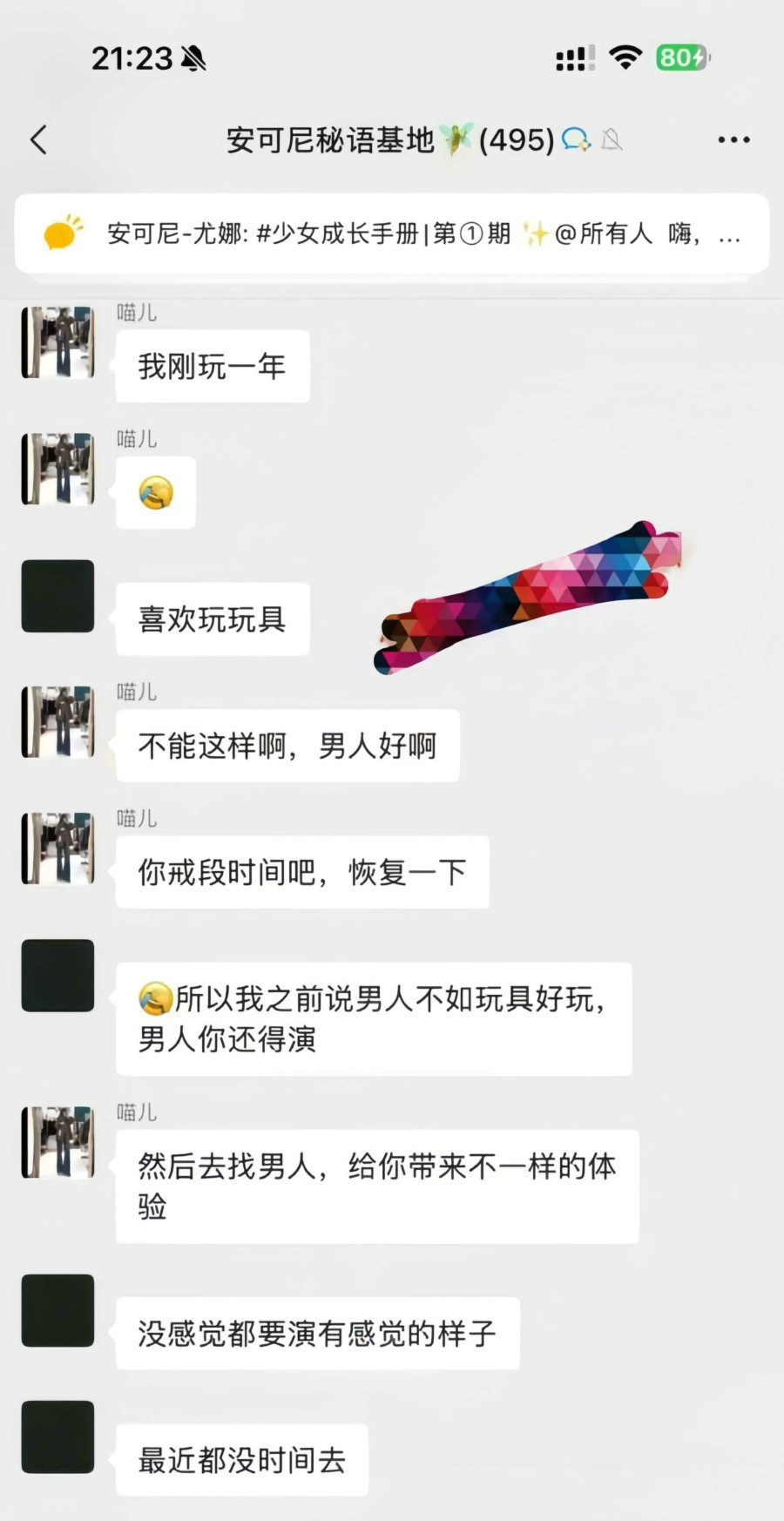Tap 喵儿's avatar beside 我刚玩一年
The image size is (784, 1521).
[57, 342]
